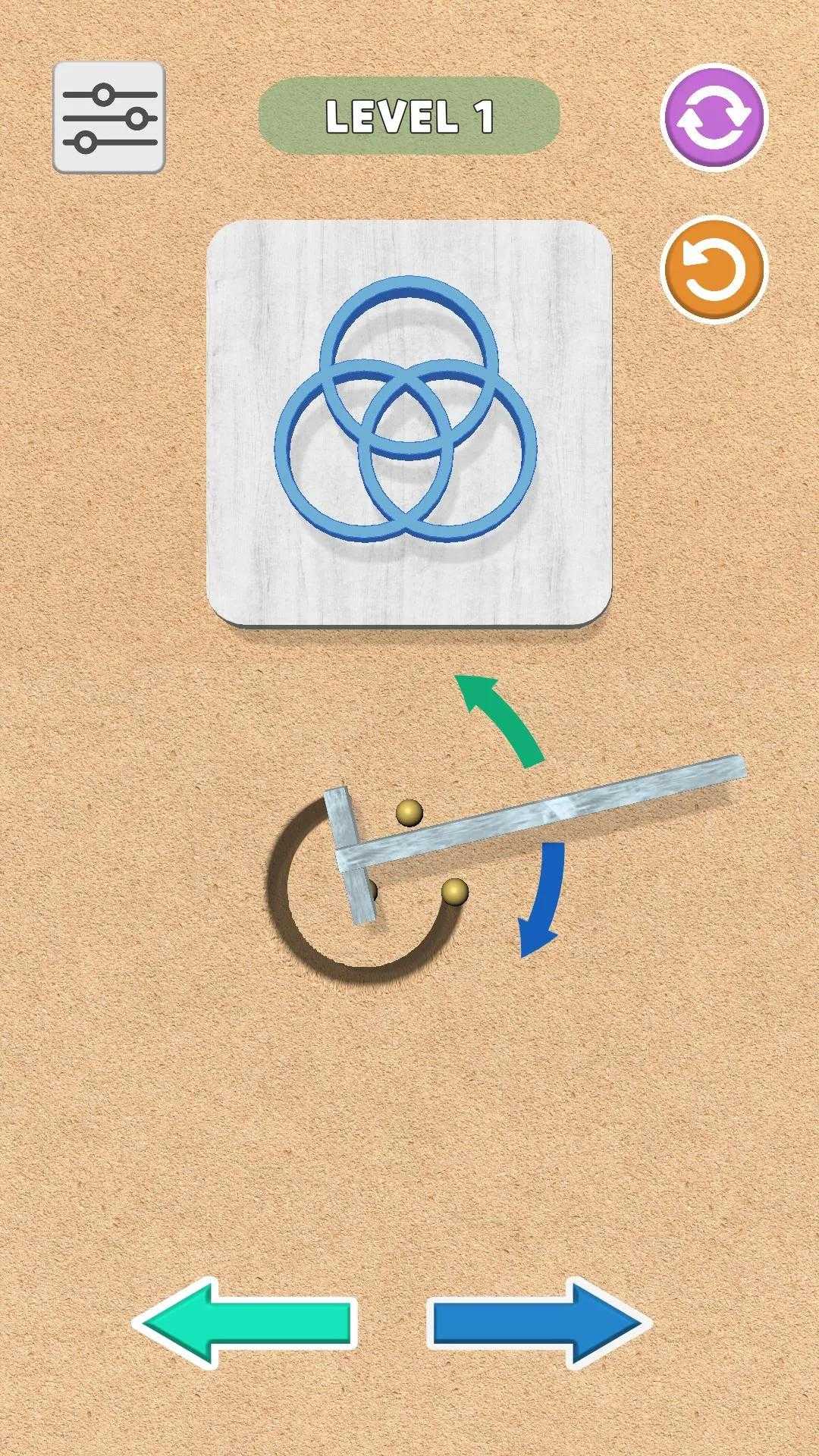Tap the teal left arrow button
The image size is (819, 1456).
point(245,1323)
